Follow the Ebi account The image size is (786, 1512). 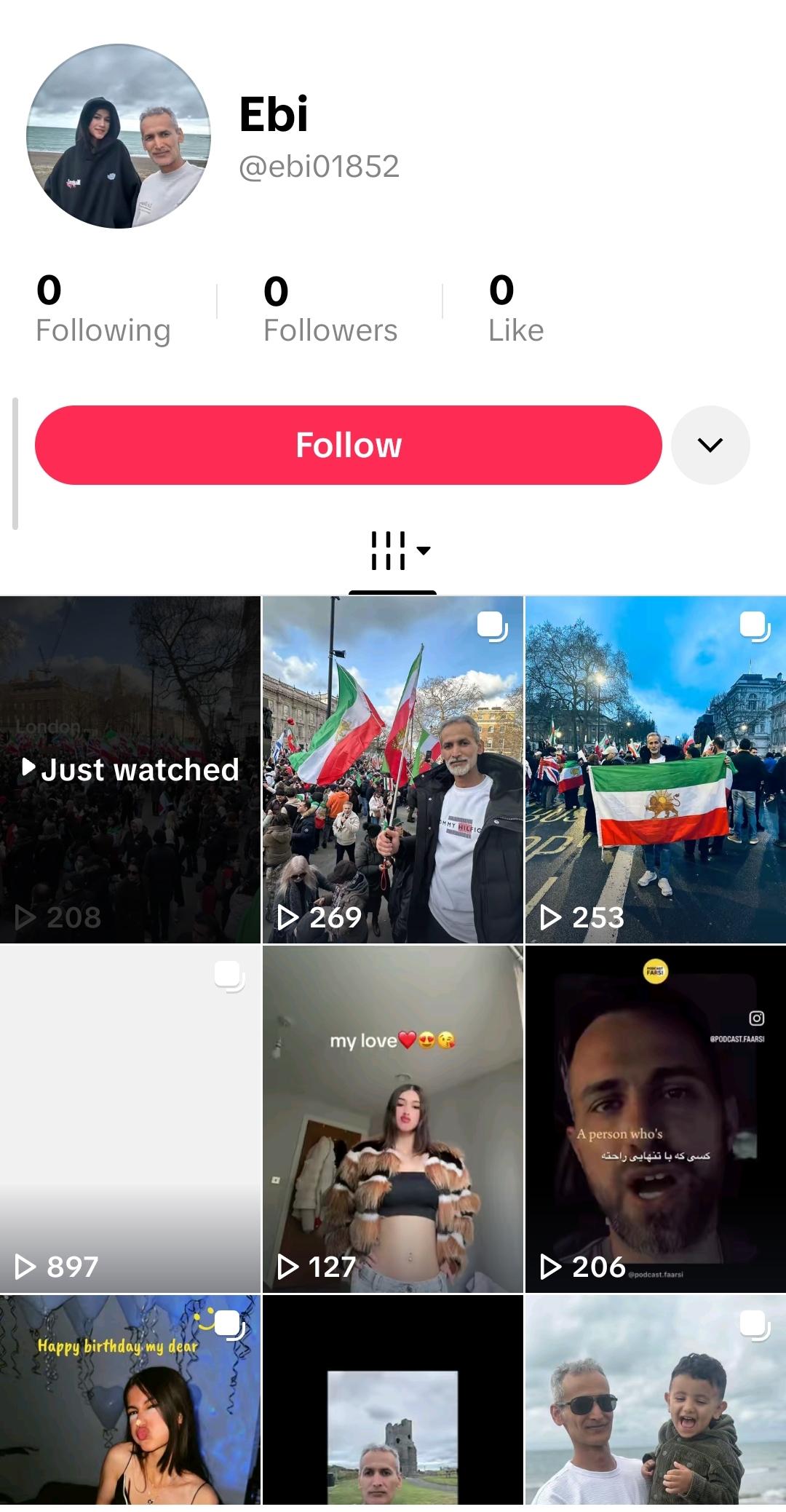pyautogui.click(x=348, y=445)
